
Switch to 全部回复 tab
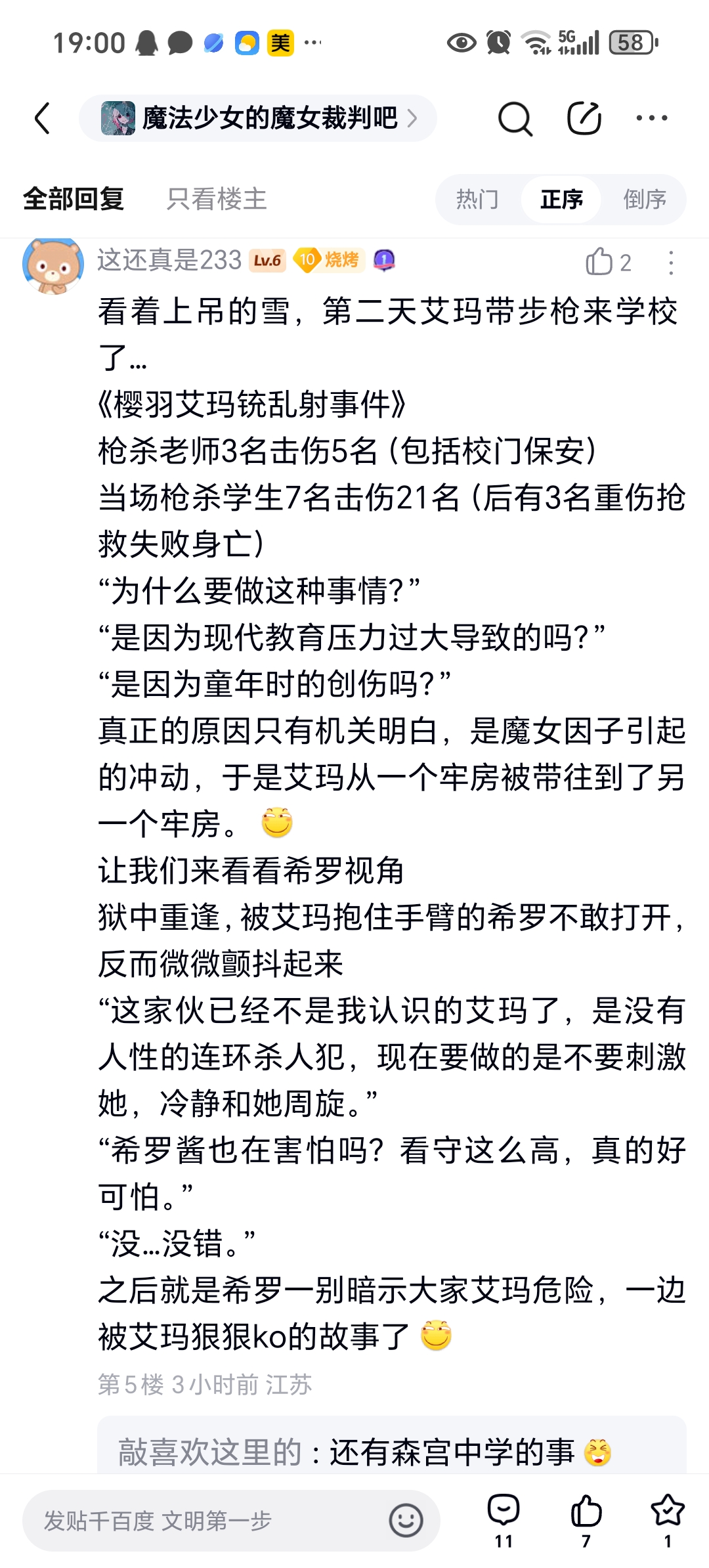[x=74, y=199]
